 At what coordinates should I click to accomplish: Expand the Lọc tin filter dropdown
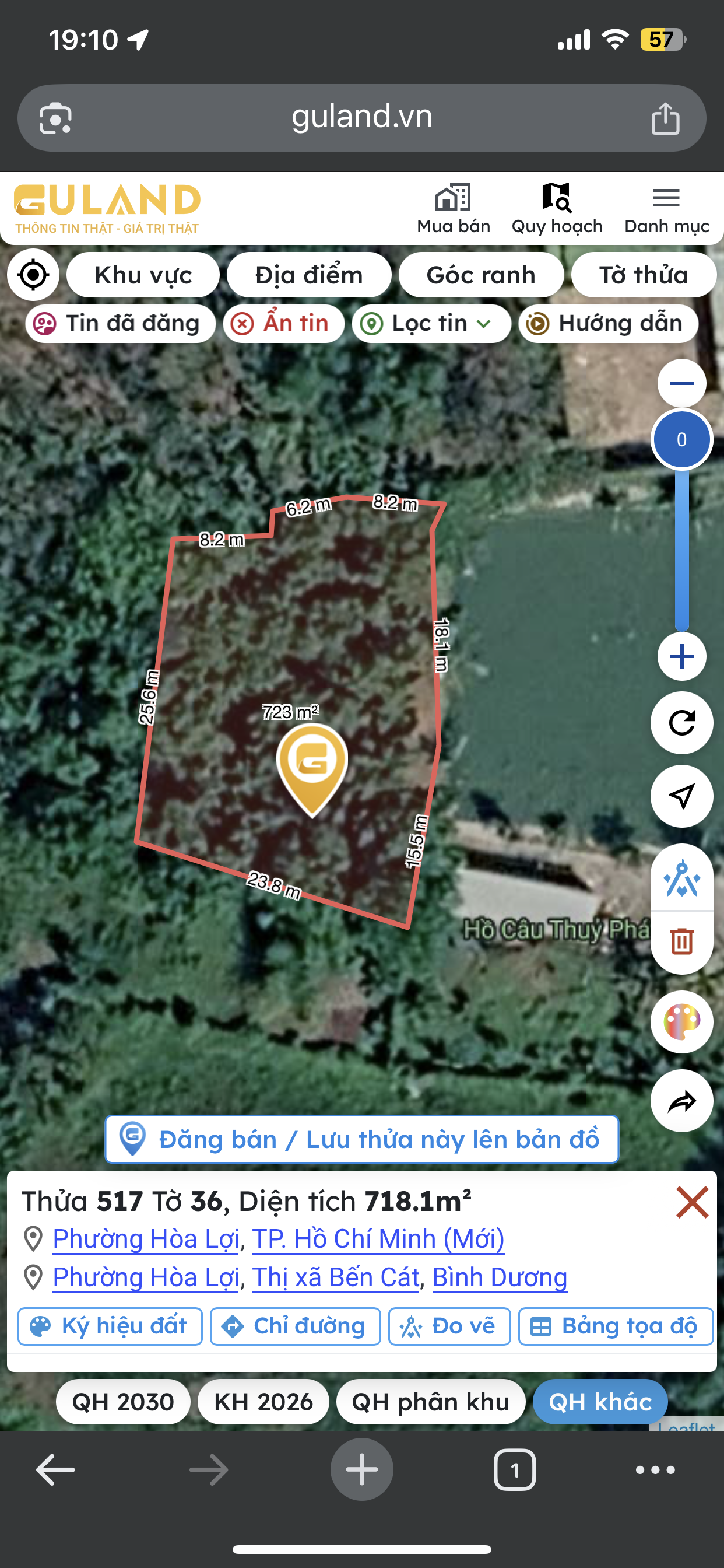431,323
